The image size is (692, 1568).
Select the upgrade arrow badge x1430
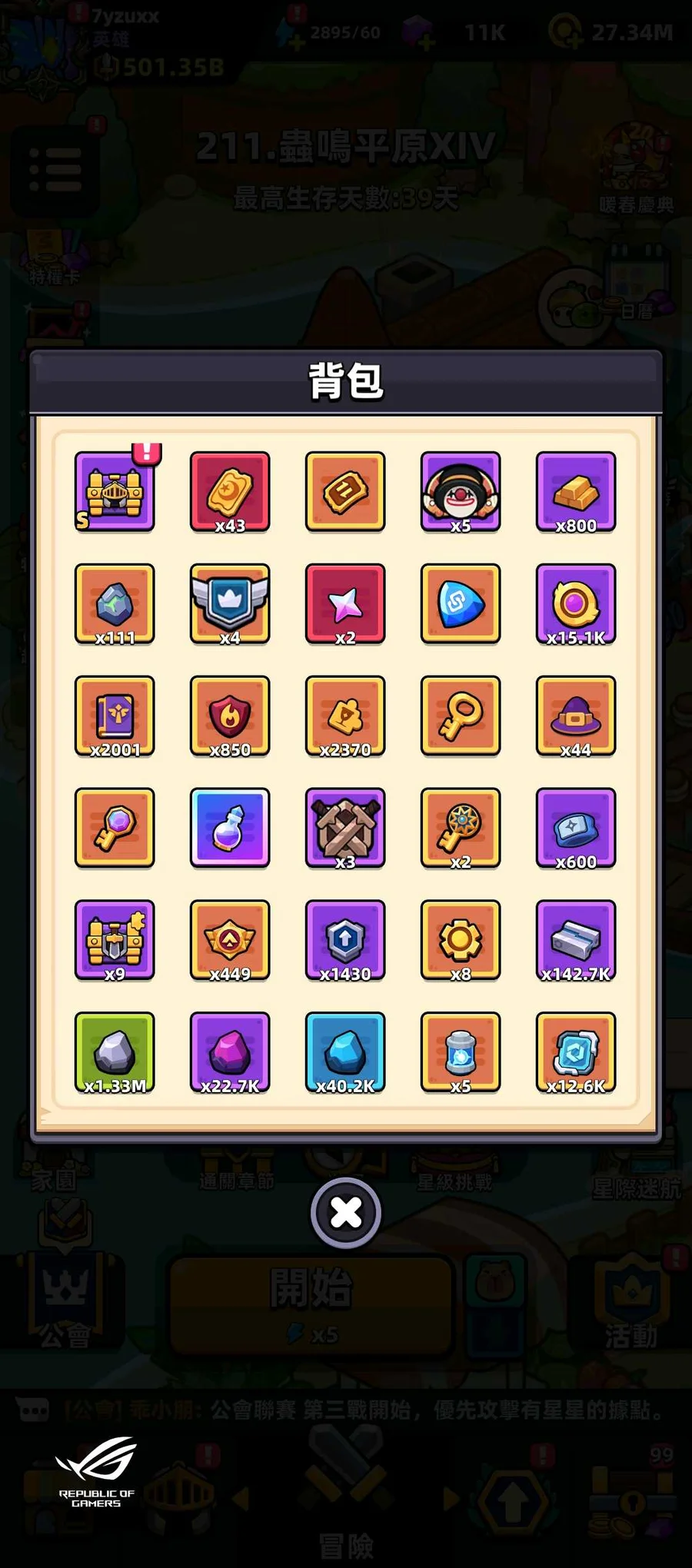[345, 941]
